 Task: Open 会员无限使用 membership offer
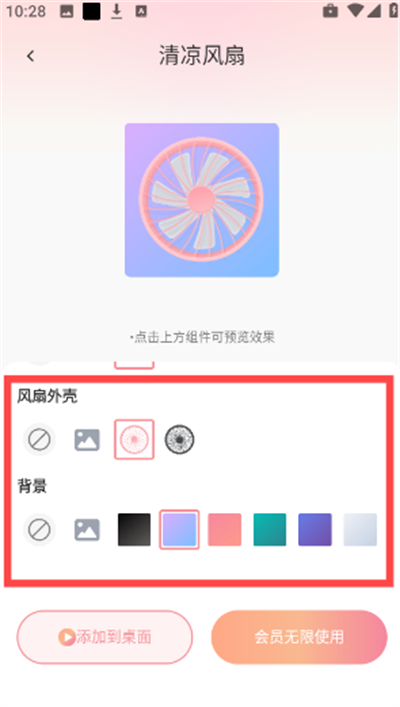[x=299, y=637]
